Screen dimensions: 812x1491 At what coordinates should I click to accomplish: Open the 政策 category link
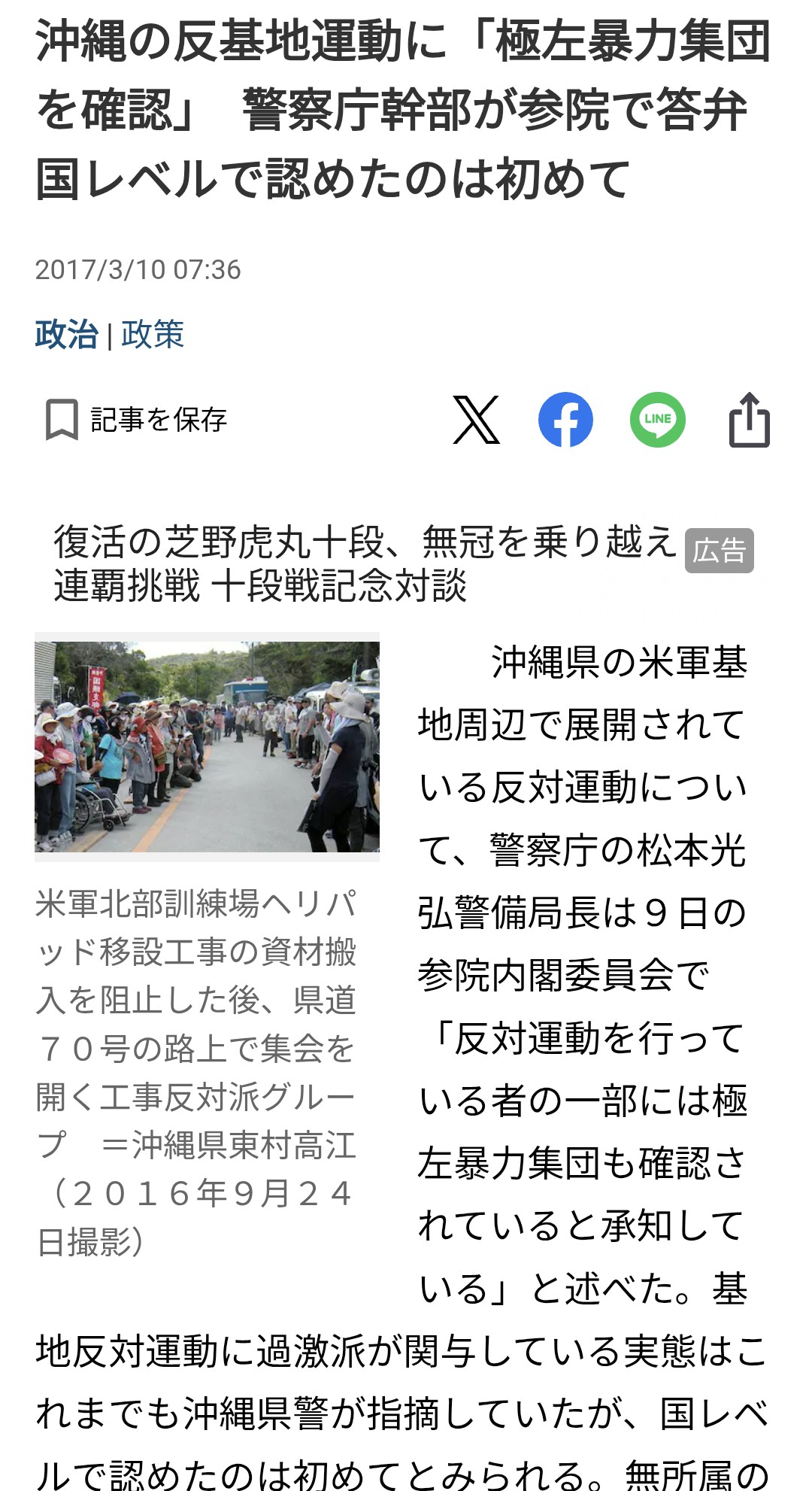point(153,334)
